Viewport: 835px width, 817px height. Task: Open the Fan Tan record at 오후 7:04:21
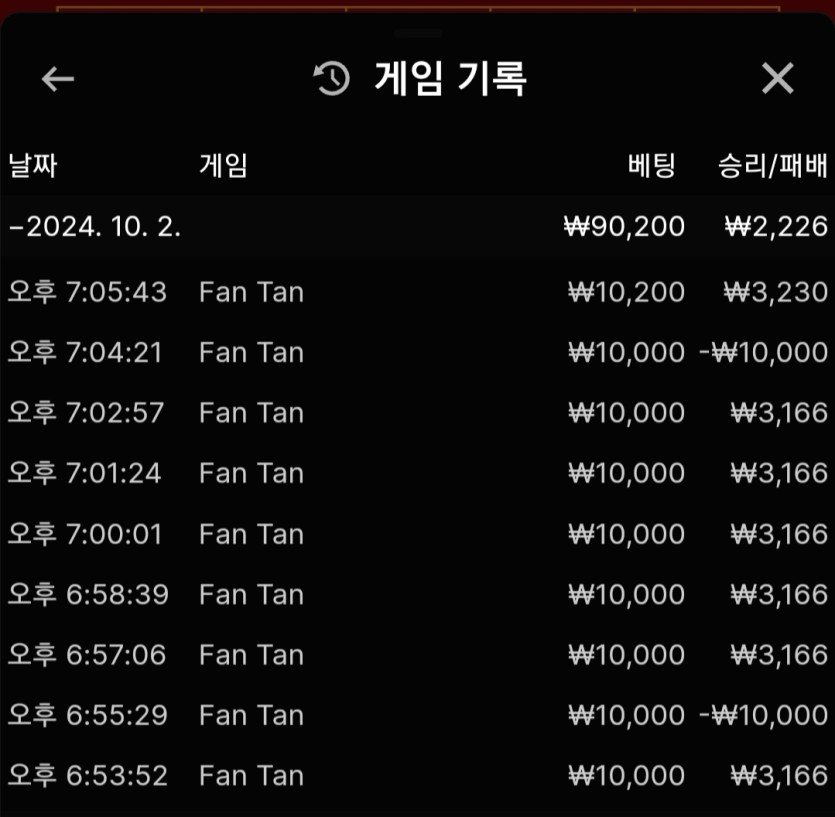pyautogui.click(x=417, y=352)
